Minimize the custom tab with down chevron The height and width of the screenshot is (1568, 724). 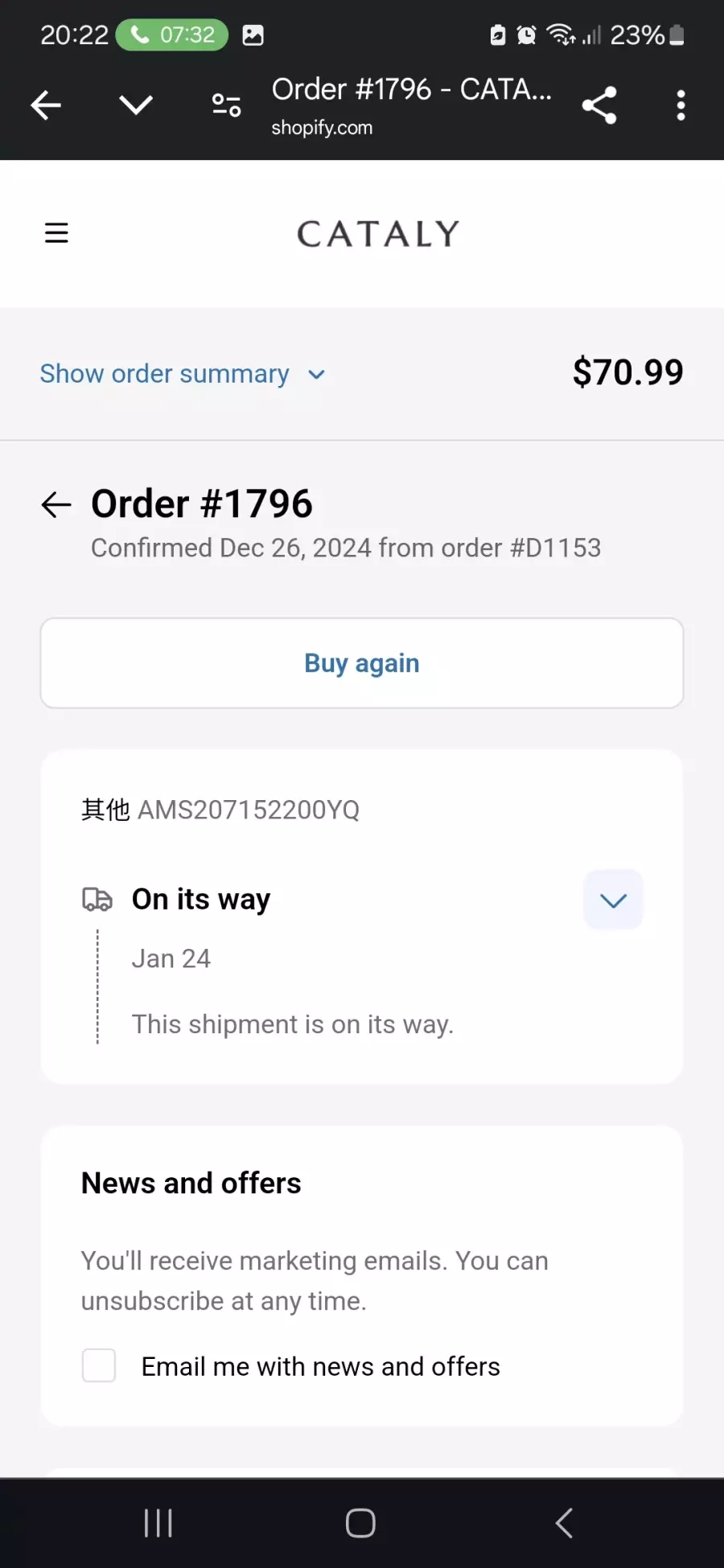pyautogui.click(x=136, y=105)
